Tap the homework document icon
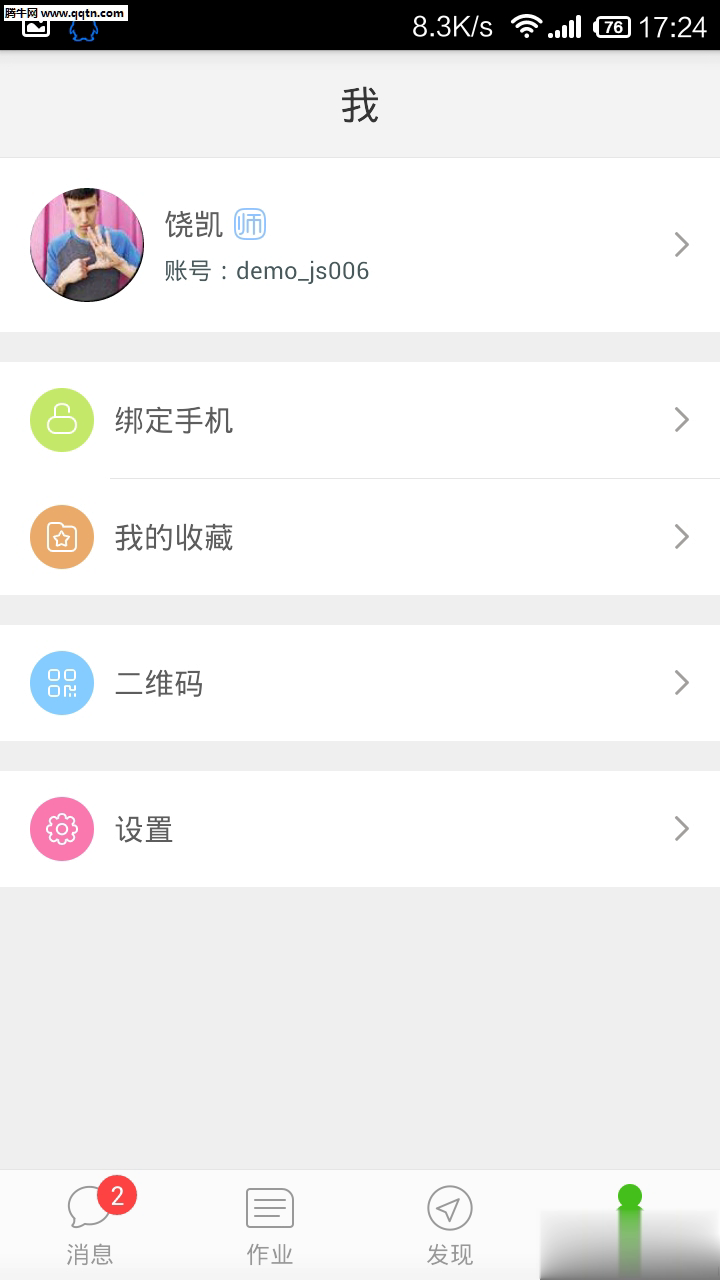 pos(269,1207)
